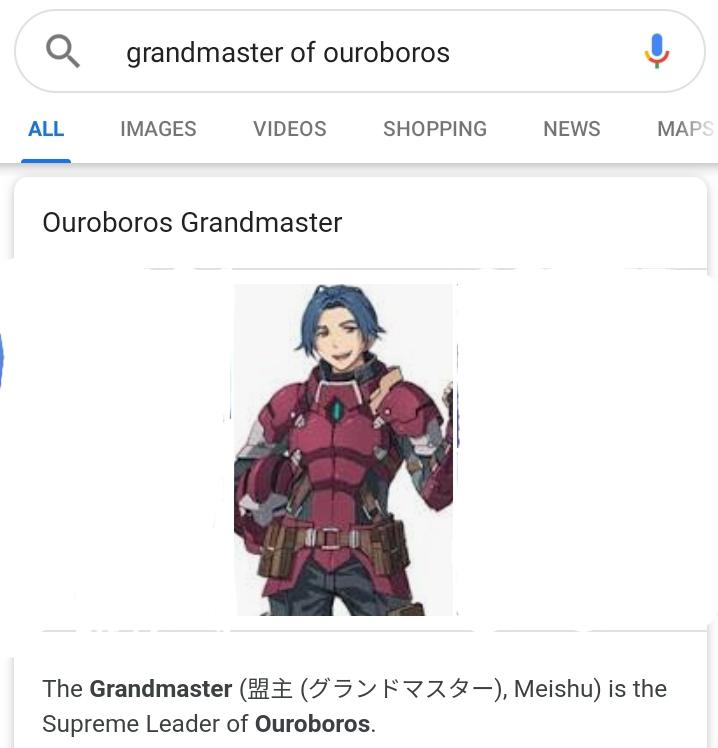Open the Ouroboros Grandmaster character image
The image size is (718, 748).
344,450
